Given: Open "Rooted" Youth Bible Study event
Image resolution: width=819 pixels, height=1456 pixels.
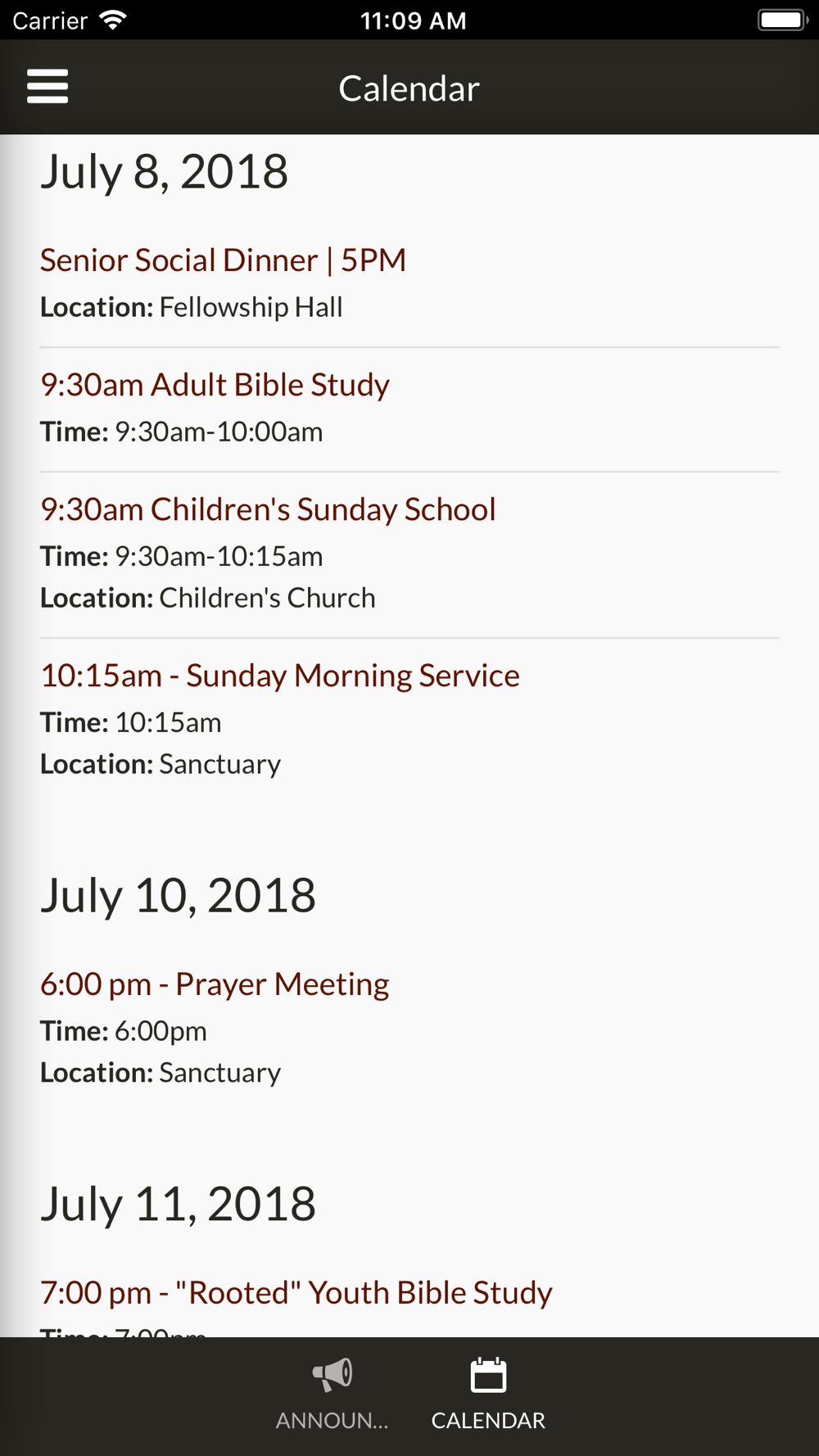Looking at the screenshot, I should (296, 1293).
